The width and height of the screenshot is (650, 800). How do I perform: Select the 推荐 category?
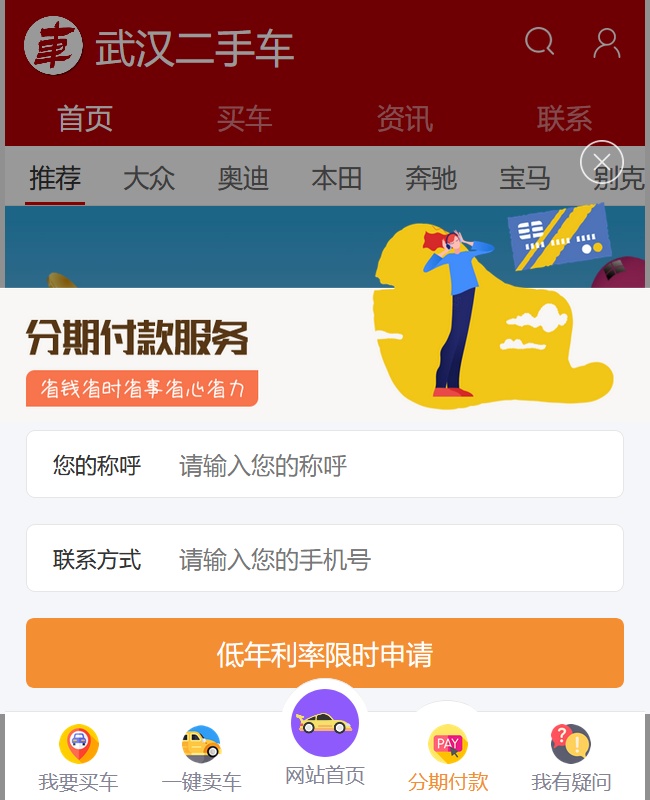pos(55,179)
